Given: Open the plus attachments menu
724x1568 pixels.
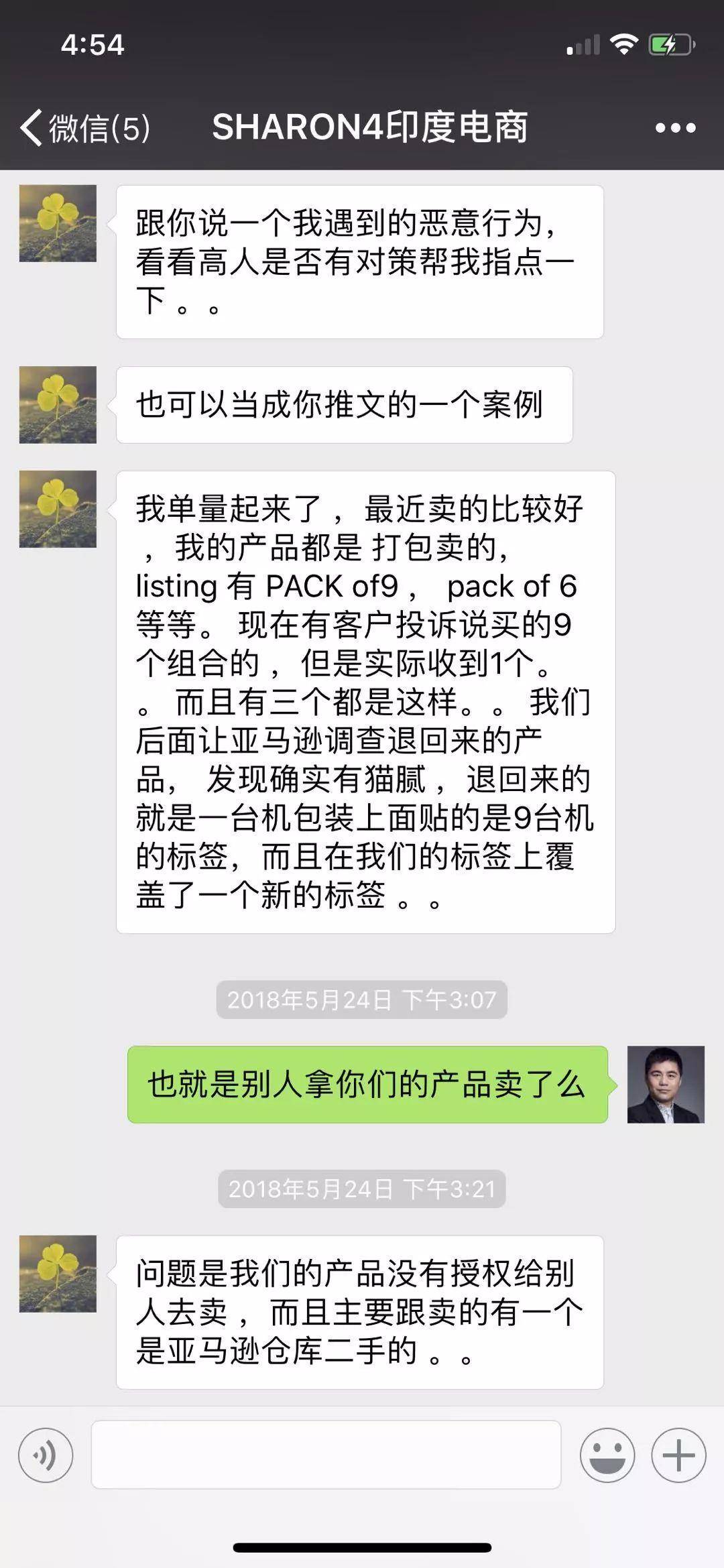Looking at the screenshot, I should click(x=678, y=1455).
